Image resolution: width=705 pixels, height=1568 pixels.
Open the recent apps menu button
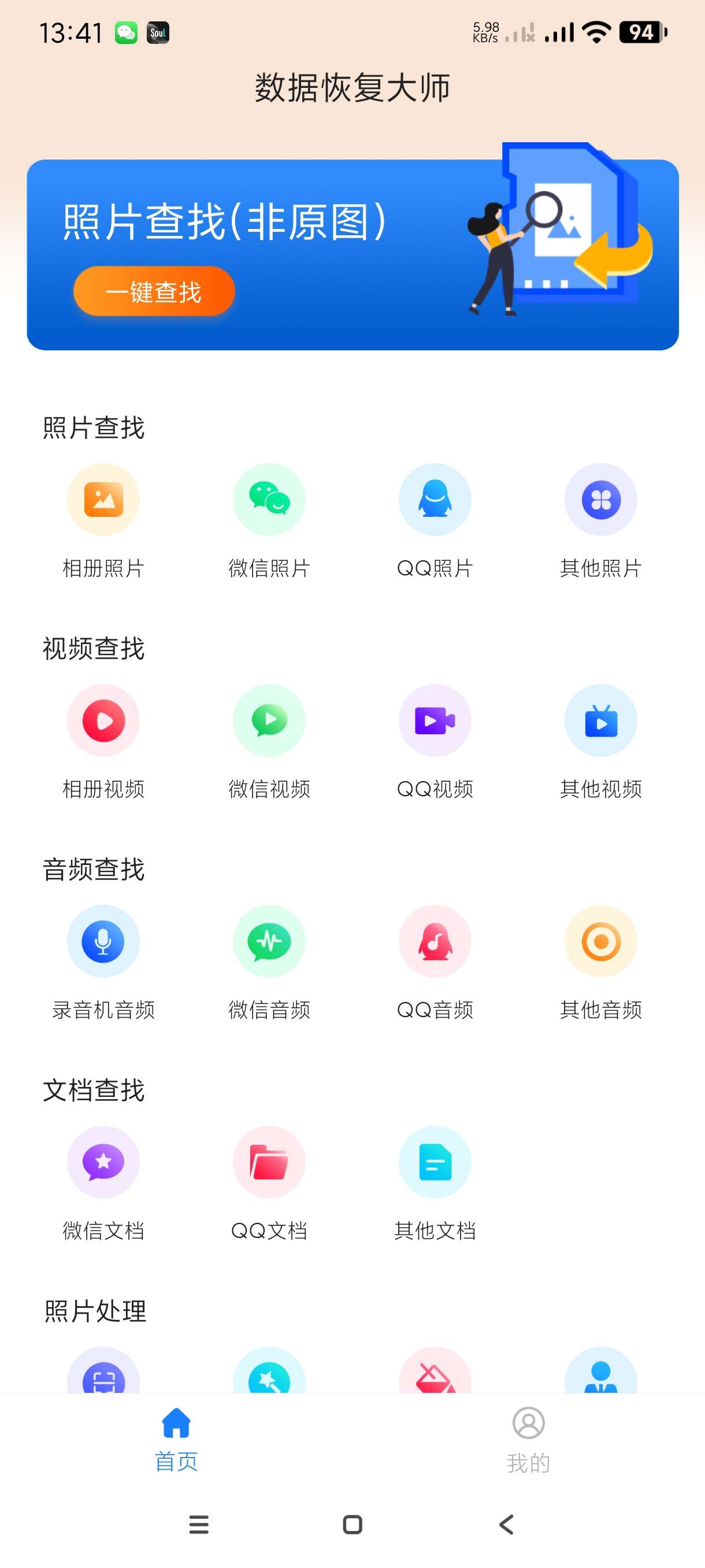tap(199, 1525)
